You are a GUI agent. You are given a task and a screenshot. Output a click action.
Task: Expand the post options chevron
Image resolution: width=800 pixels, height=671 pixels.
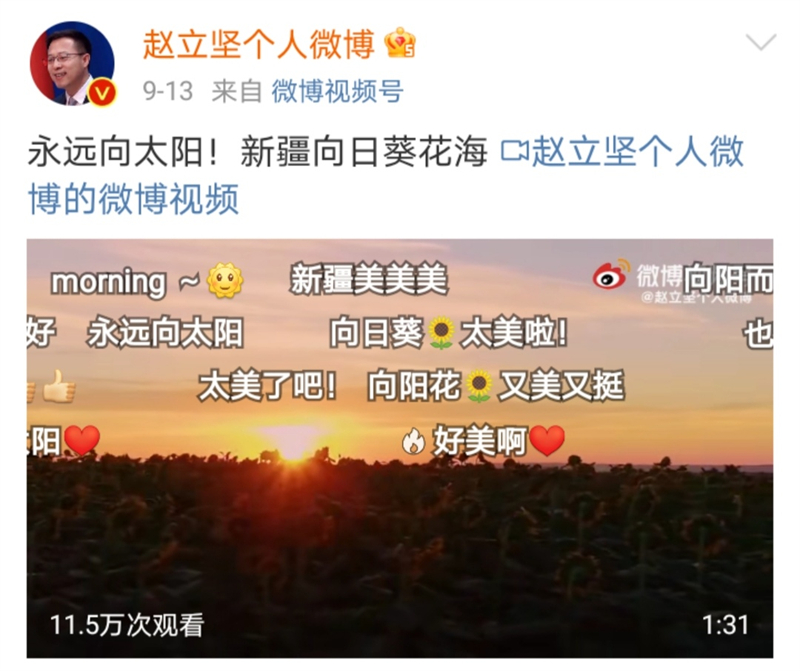pos(761,43)
